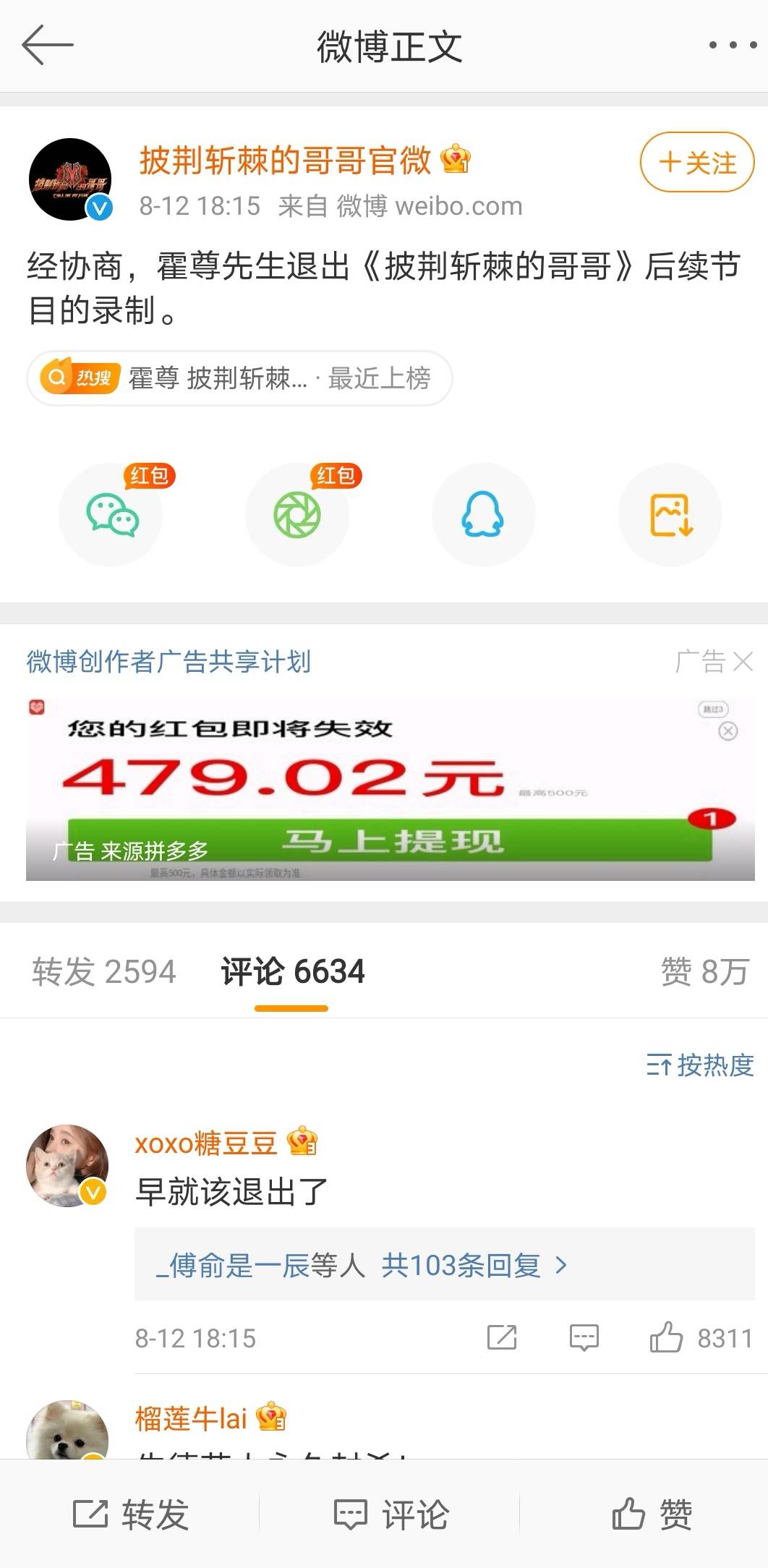View 共103条回复 under xoxo糖豆豆's comment
This screenshot has height=1568, width=768.
pyautogui.click(x=473, y=1265)
